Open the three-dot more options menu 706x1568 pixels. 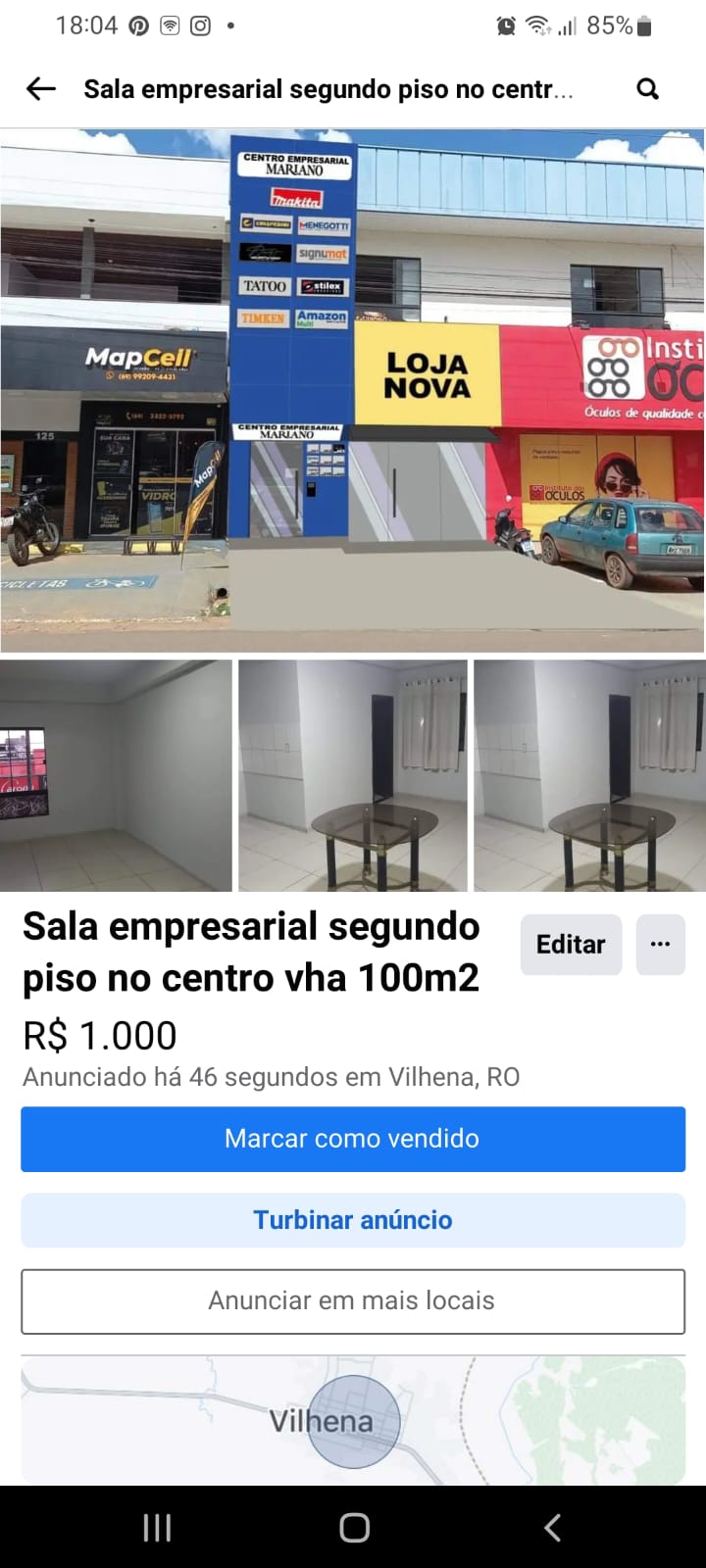click(660, 945)
